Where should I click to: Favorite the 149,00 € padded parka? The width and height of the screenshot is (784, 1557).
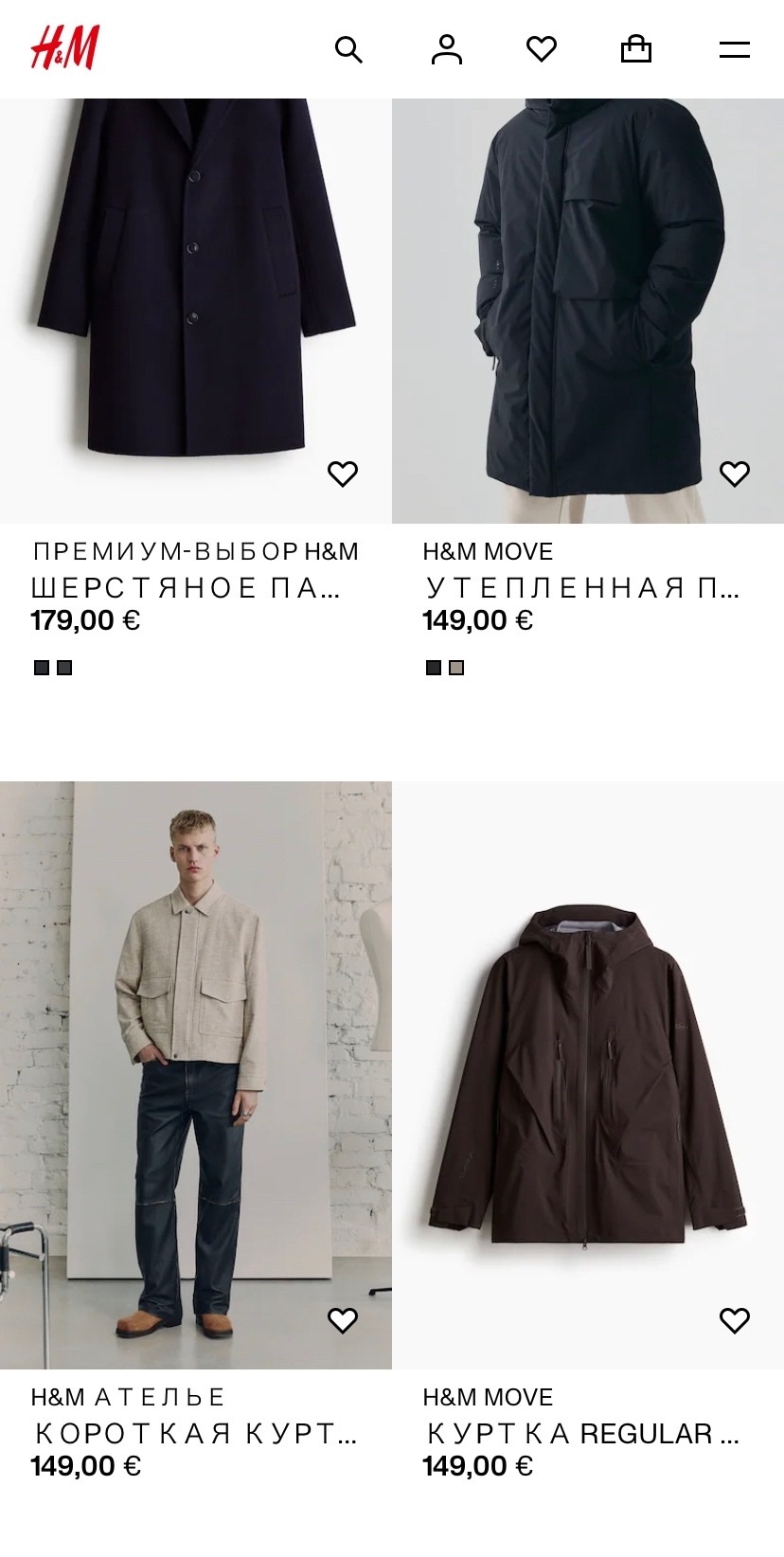pyautogui.click(x=735, y=474)
